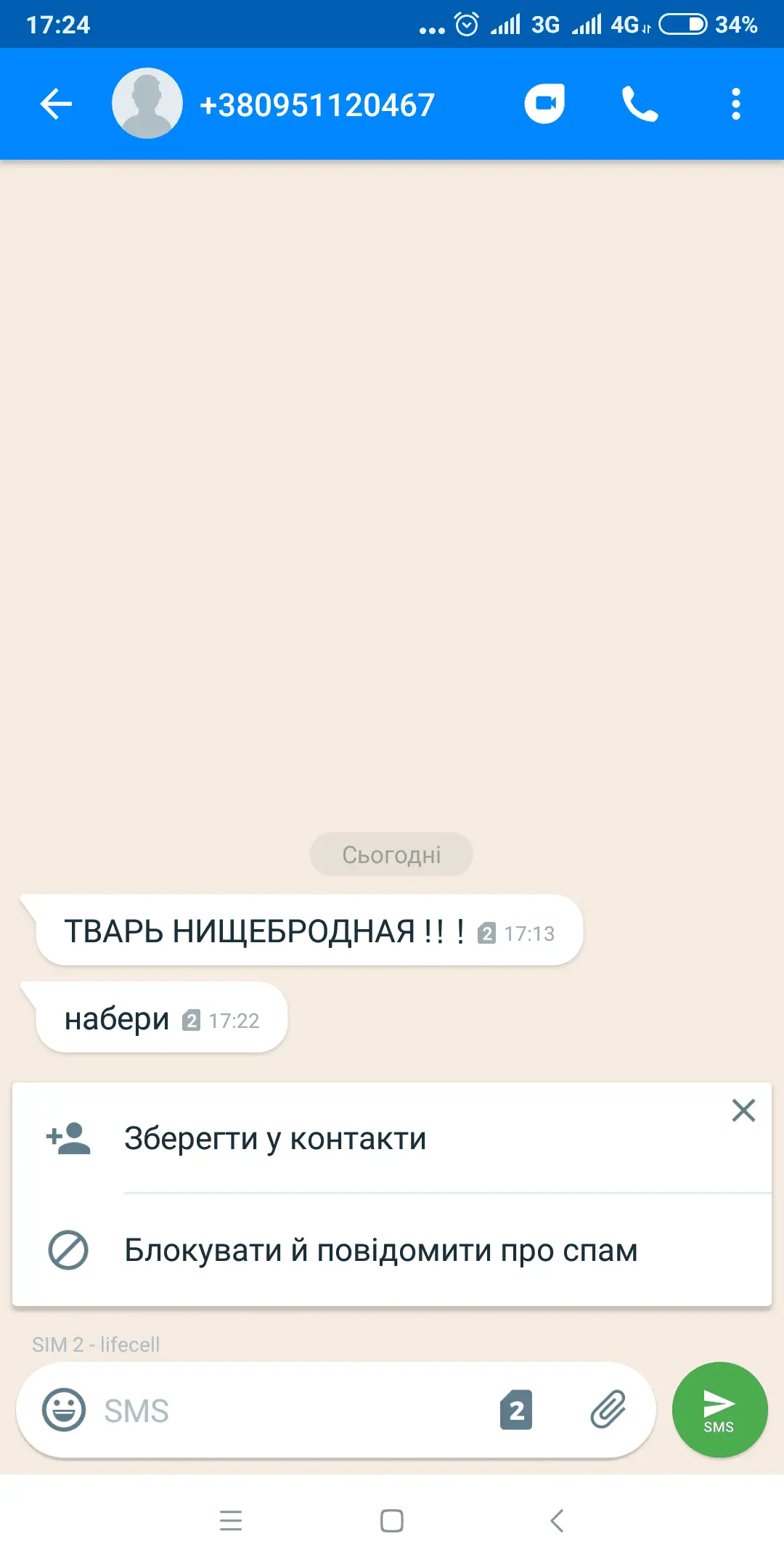Start a video call with this number

pos(544,104)
